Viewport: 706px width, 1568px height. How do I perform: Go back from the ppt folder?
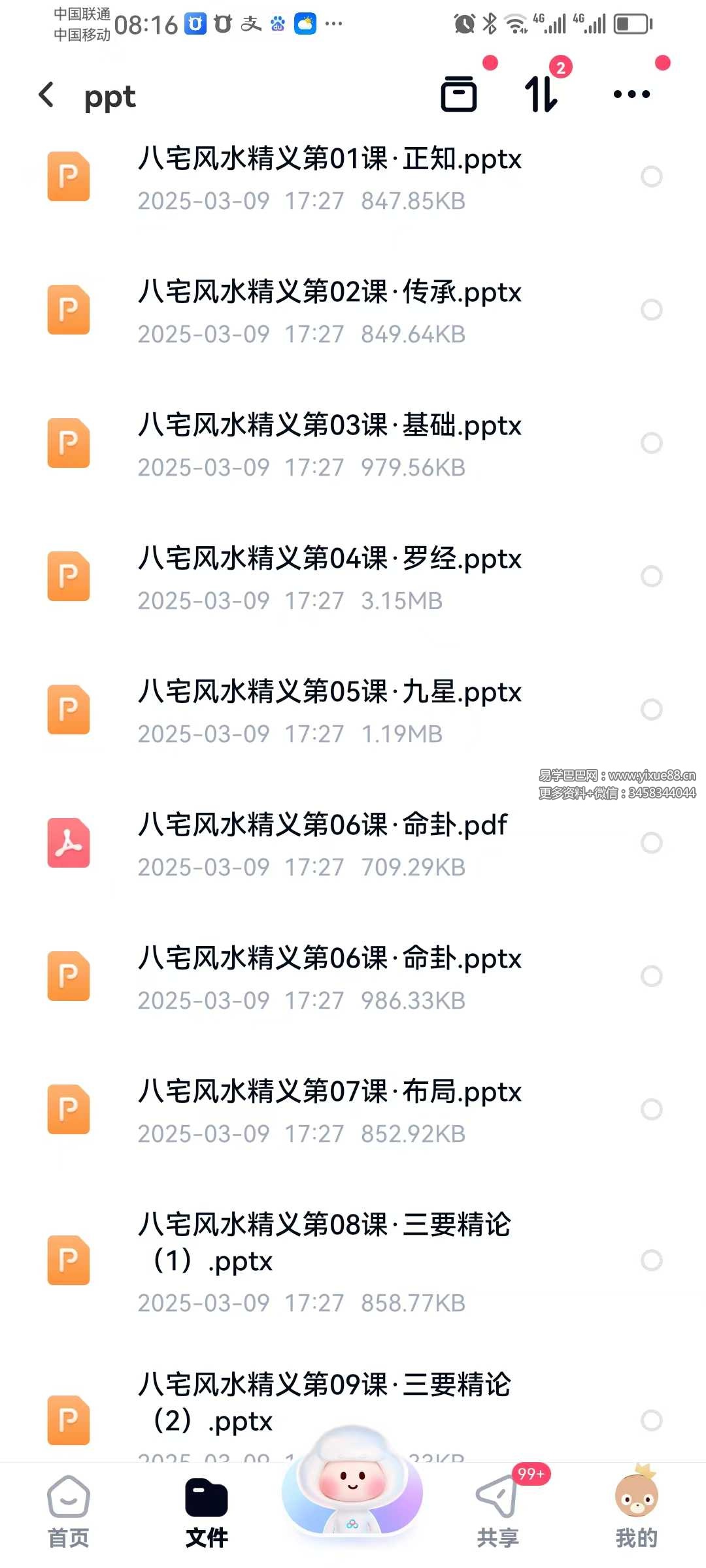tap(46, 95)
